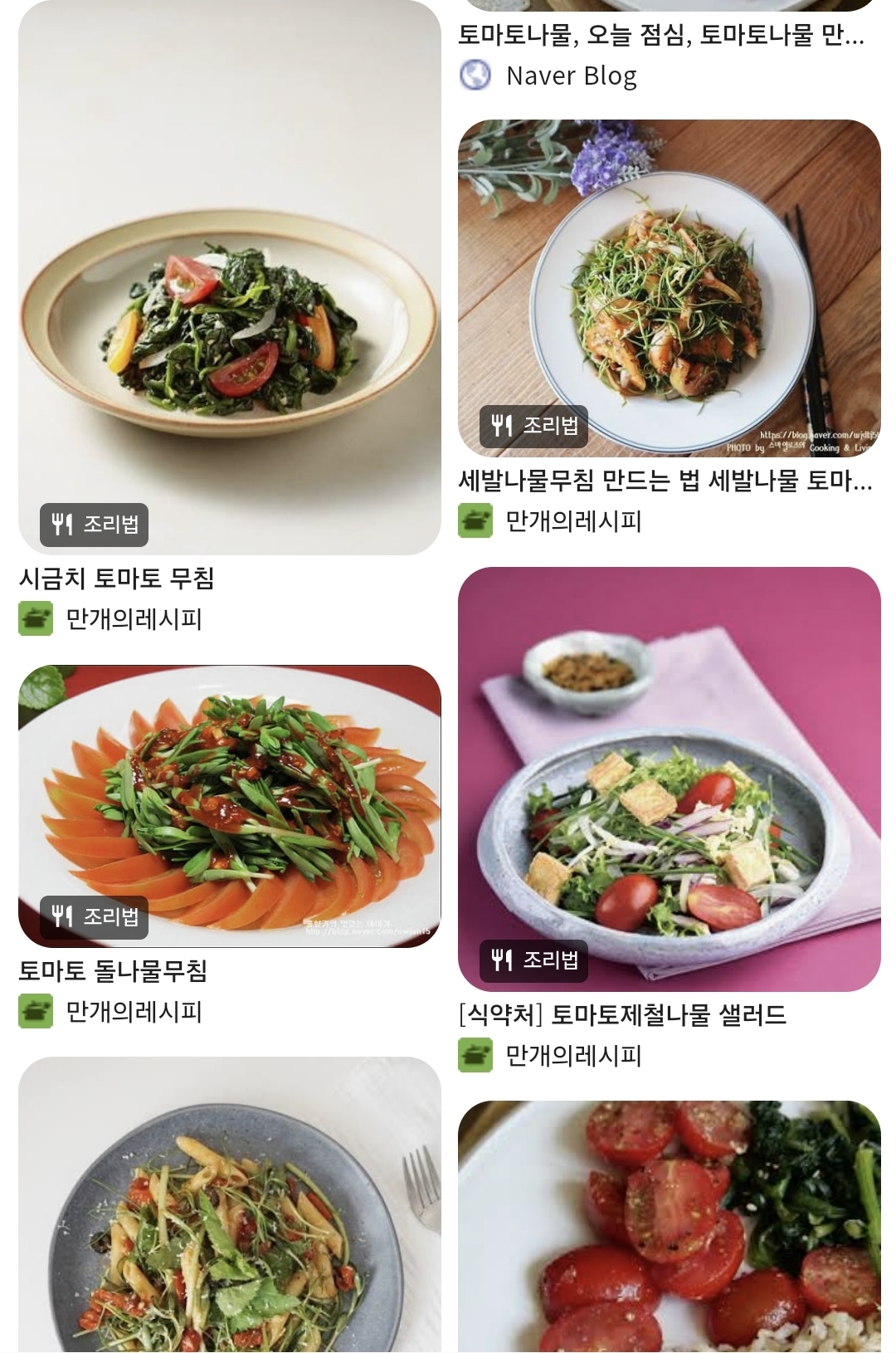Open 만개의레시피 source under 세발나물무침
This screenshot has height=1353, width=896.
point(572,521)
